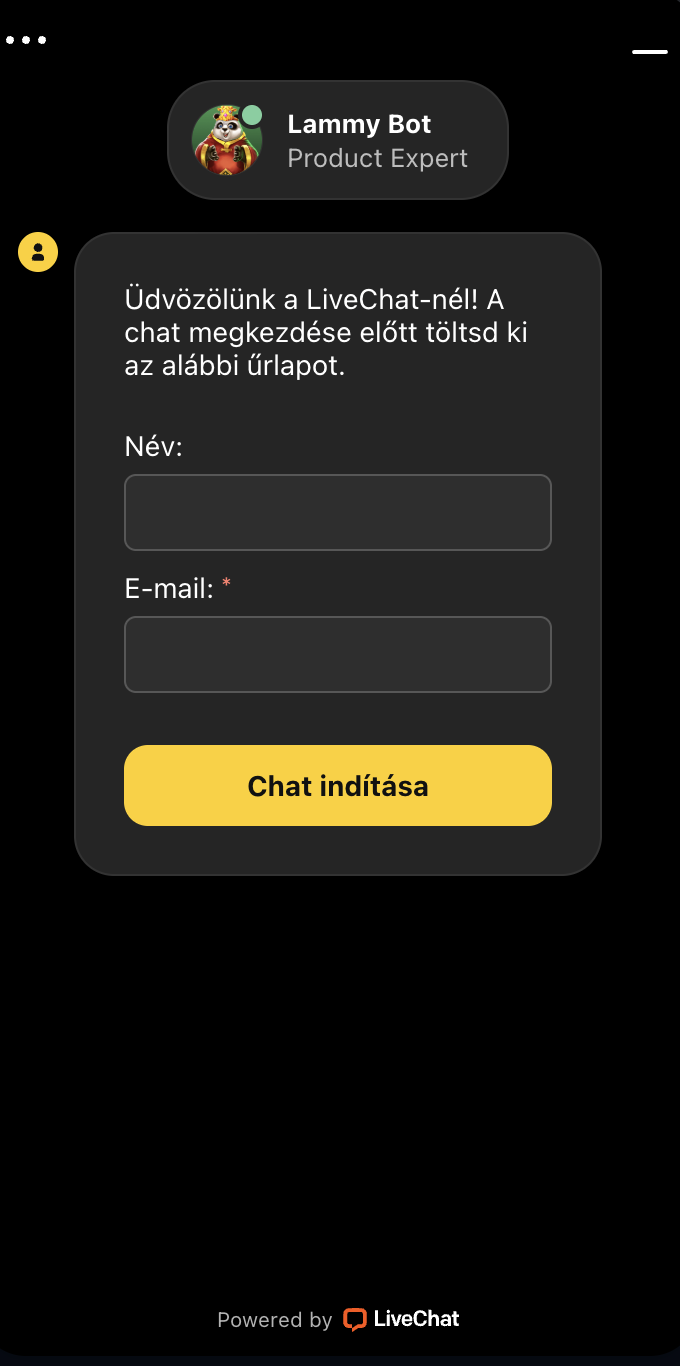This screenshot has width=680, height=1366.
Task: Minimize the chat window
Action: click(649, 51)
